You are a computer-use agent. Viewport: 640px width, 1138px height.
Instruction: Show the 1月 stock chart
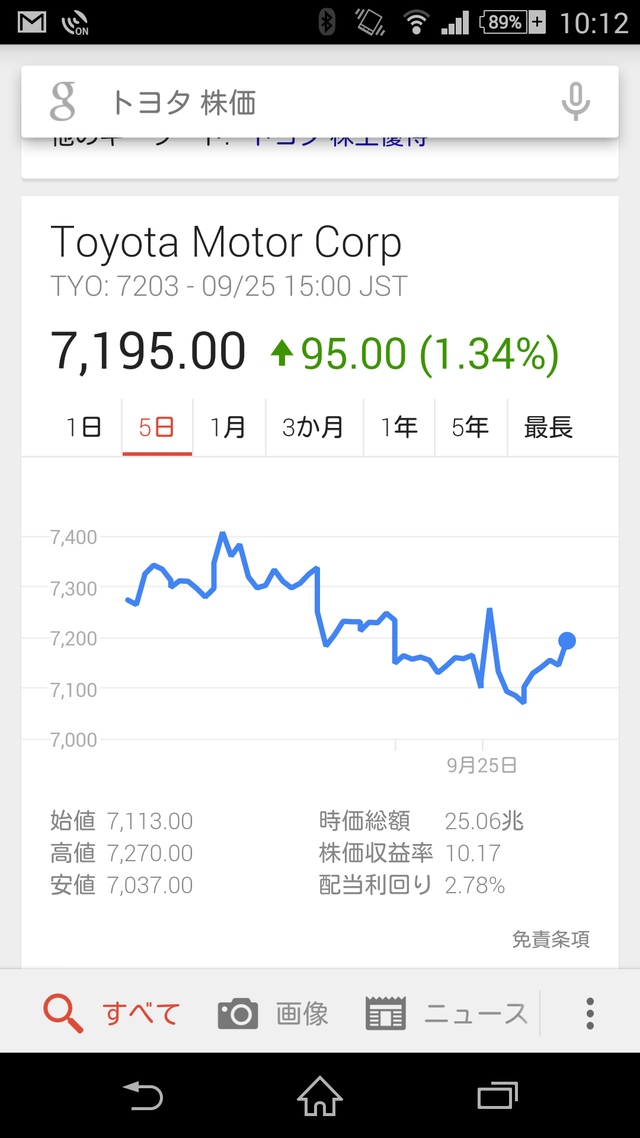point(228,428)
